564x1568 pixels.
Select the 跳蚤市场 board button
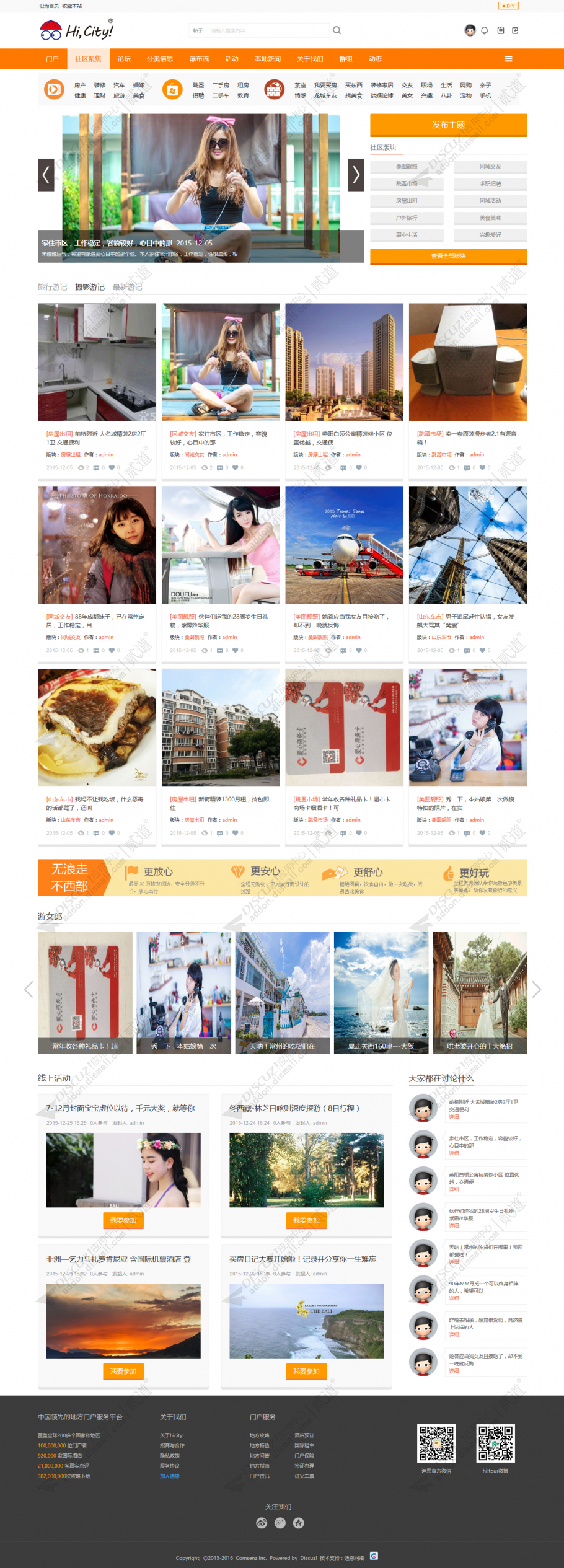407,183
